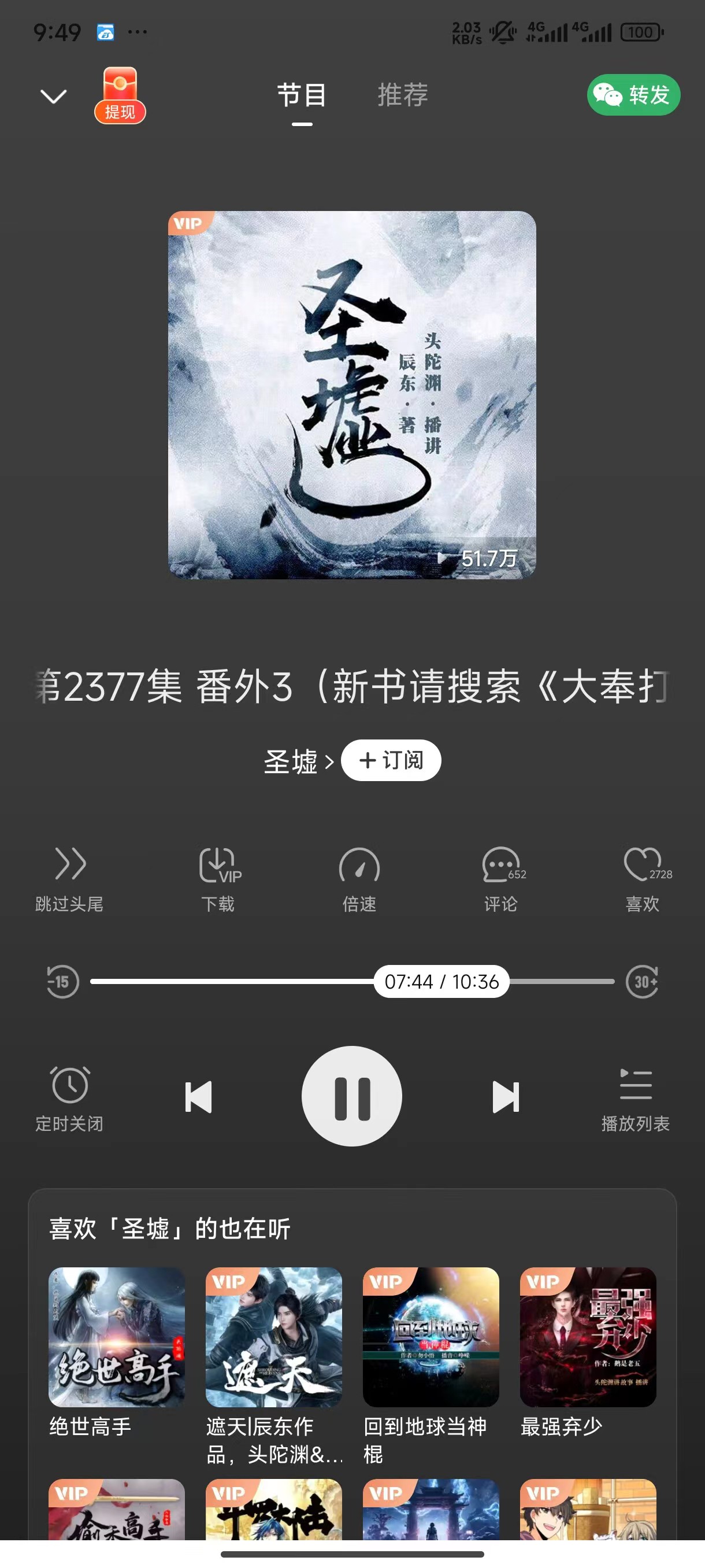Open the 跳过头尾 skip intro setting
Viewport: 705px width, 1568px height.
tap(69, 879)
